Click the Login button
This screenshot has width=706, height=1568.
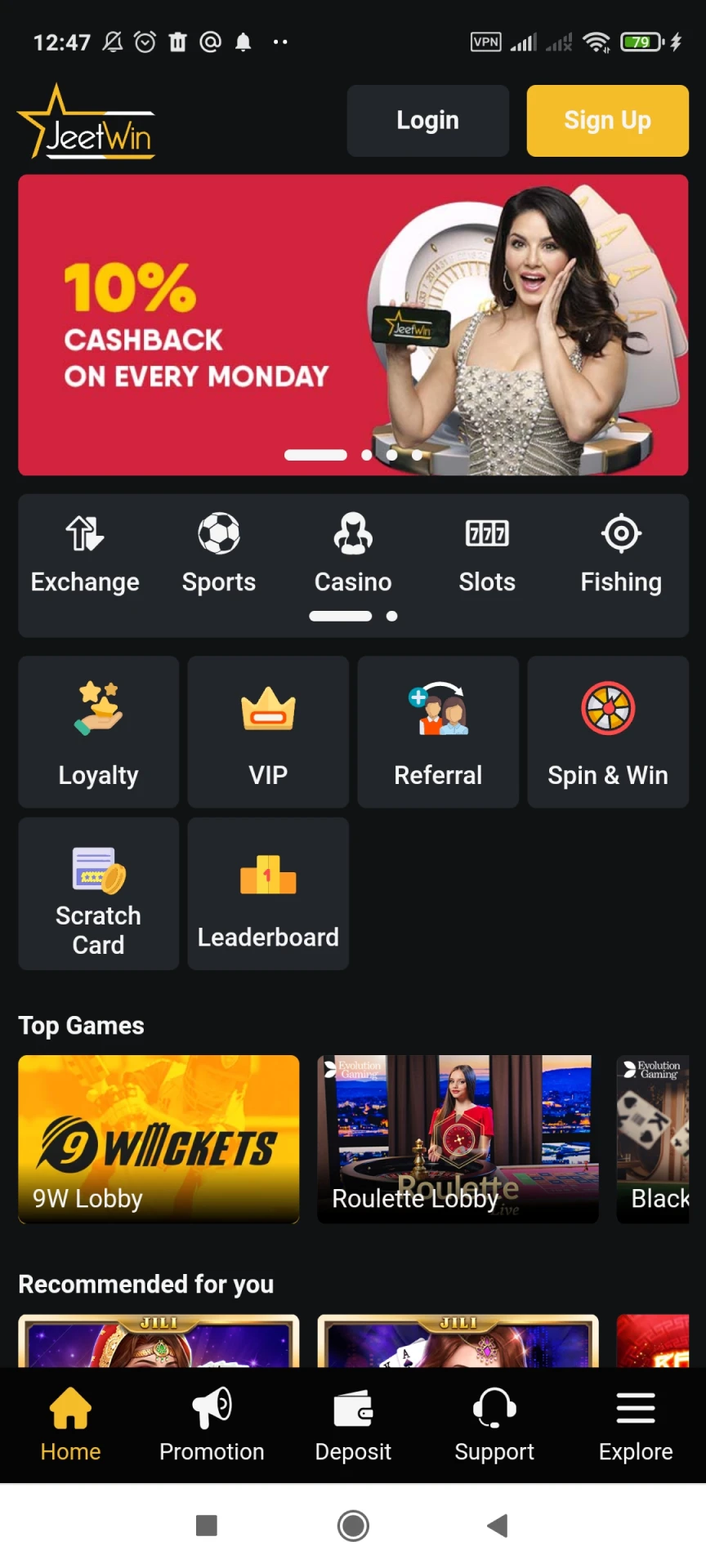pyautogui.click(x=427, y=120)
